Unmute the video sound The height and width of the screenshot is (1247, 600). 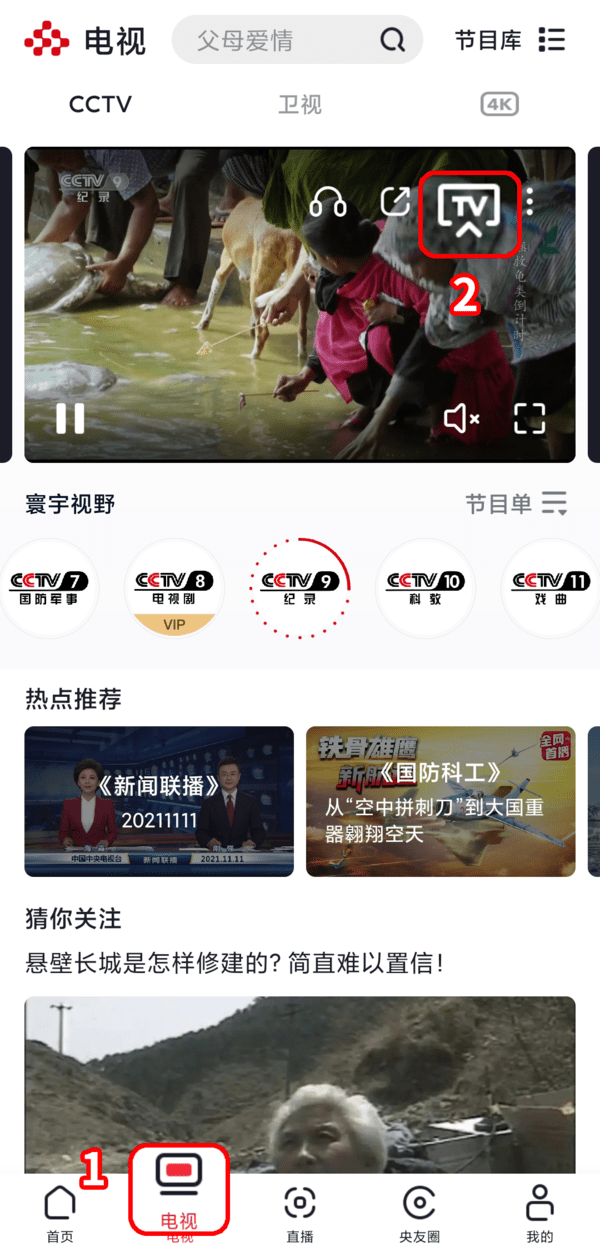pyautogui.click(x=461, y=419)
